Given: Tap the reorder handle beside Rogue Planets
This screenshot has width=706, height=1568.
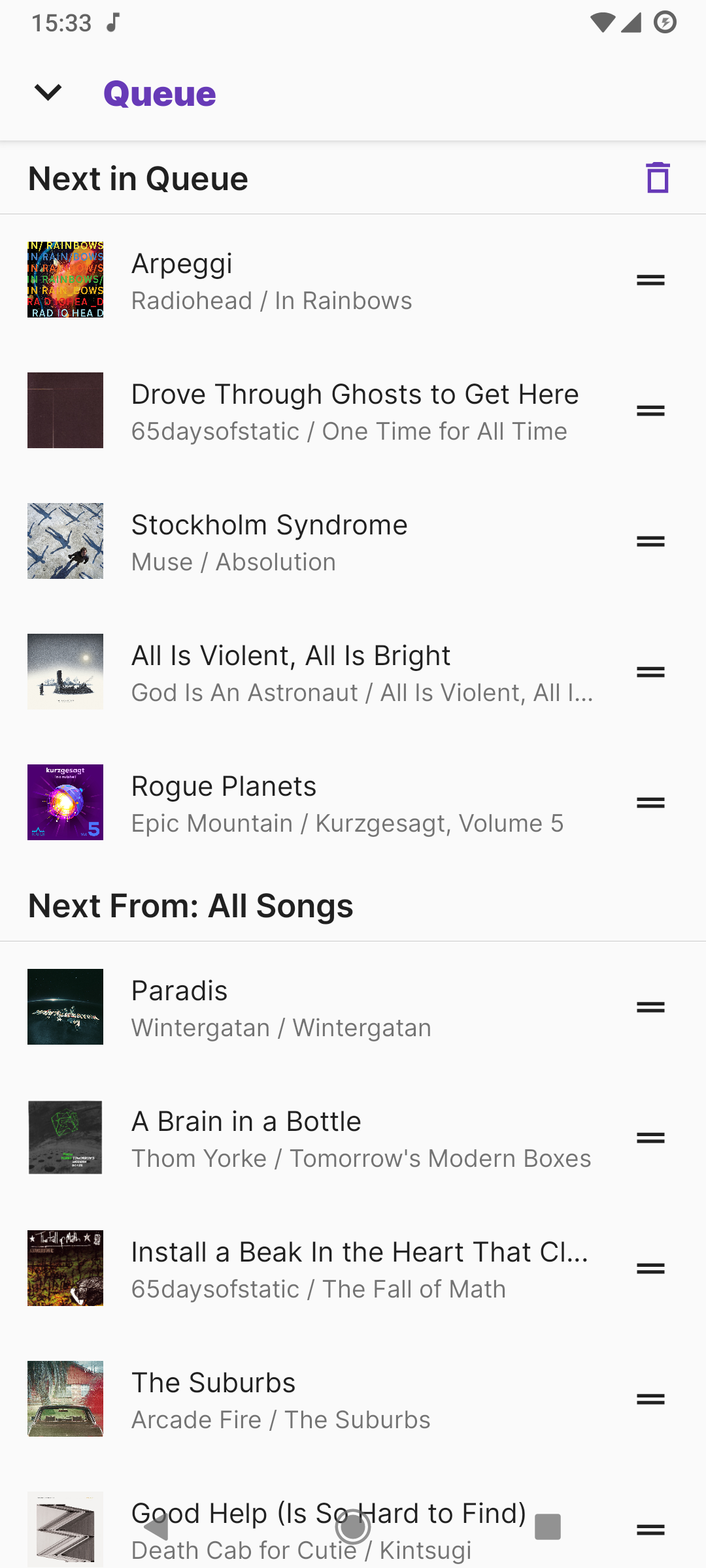Looking at the screenshot, I should tap(650, 803).
